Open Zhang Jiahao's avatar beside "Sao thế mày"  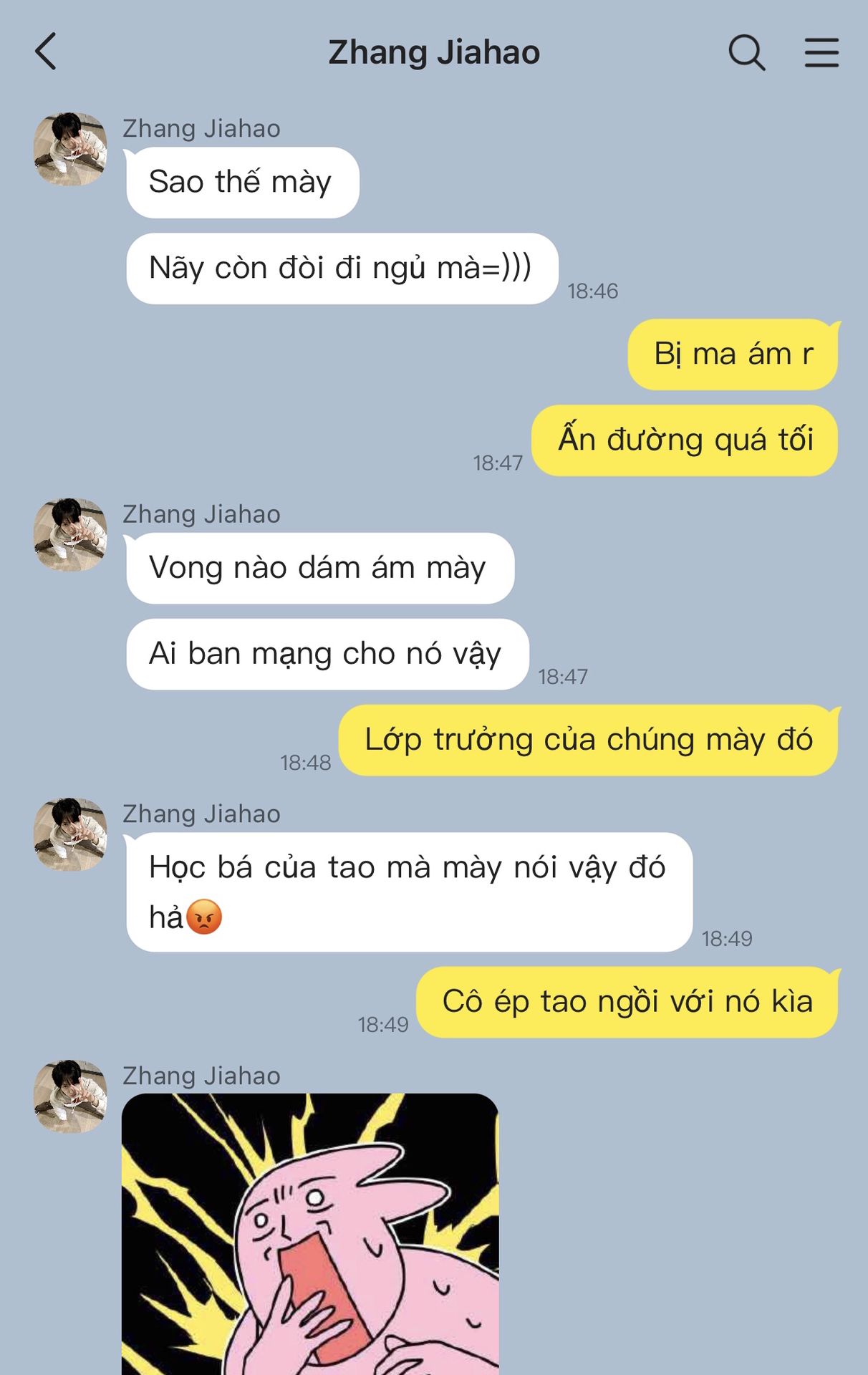tap(70, 149)
